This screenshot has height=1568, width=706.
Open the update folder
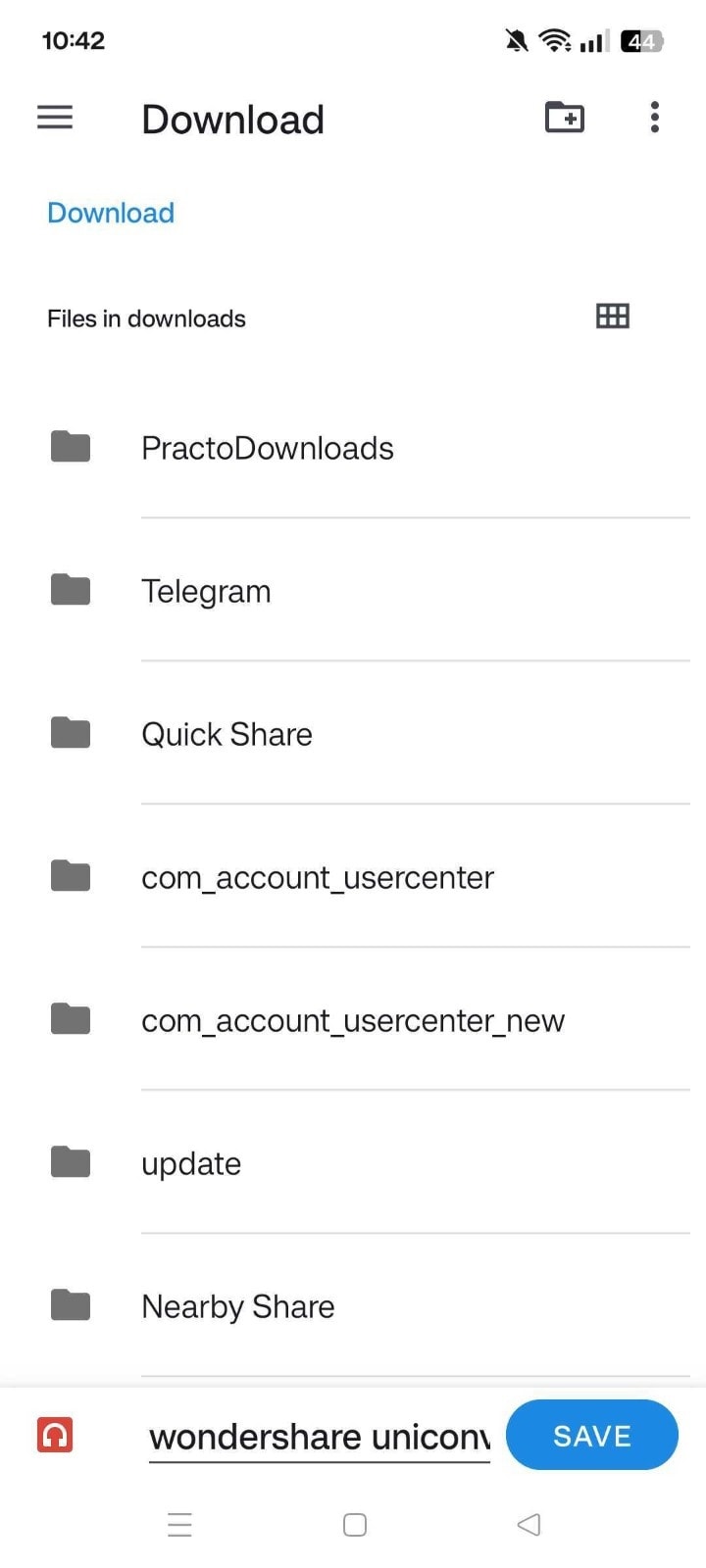pos(191,1163)
